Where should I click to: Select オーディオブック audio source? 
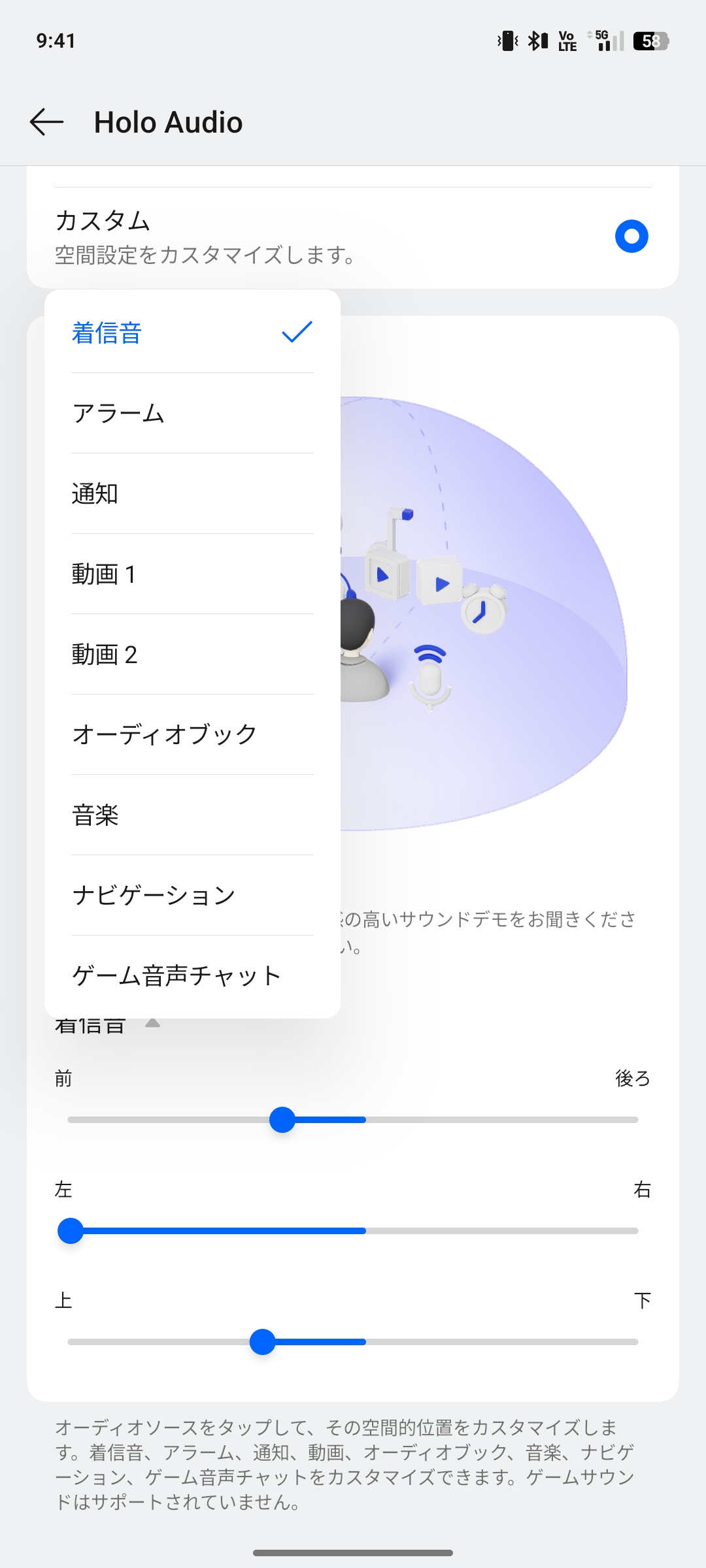192,735
